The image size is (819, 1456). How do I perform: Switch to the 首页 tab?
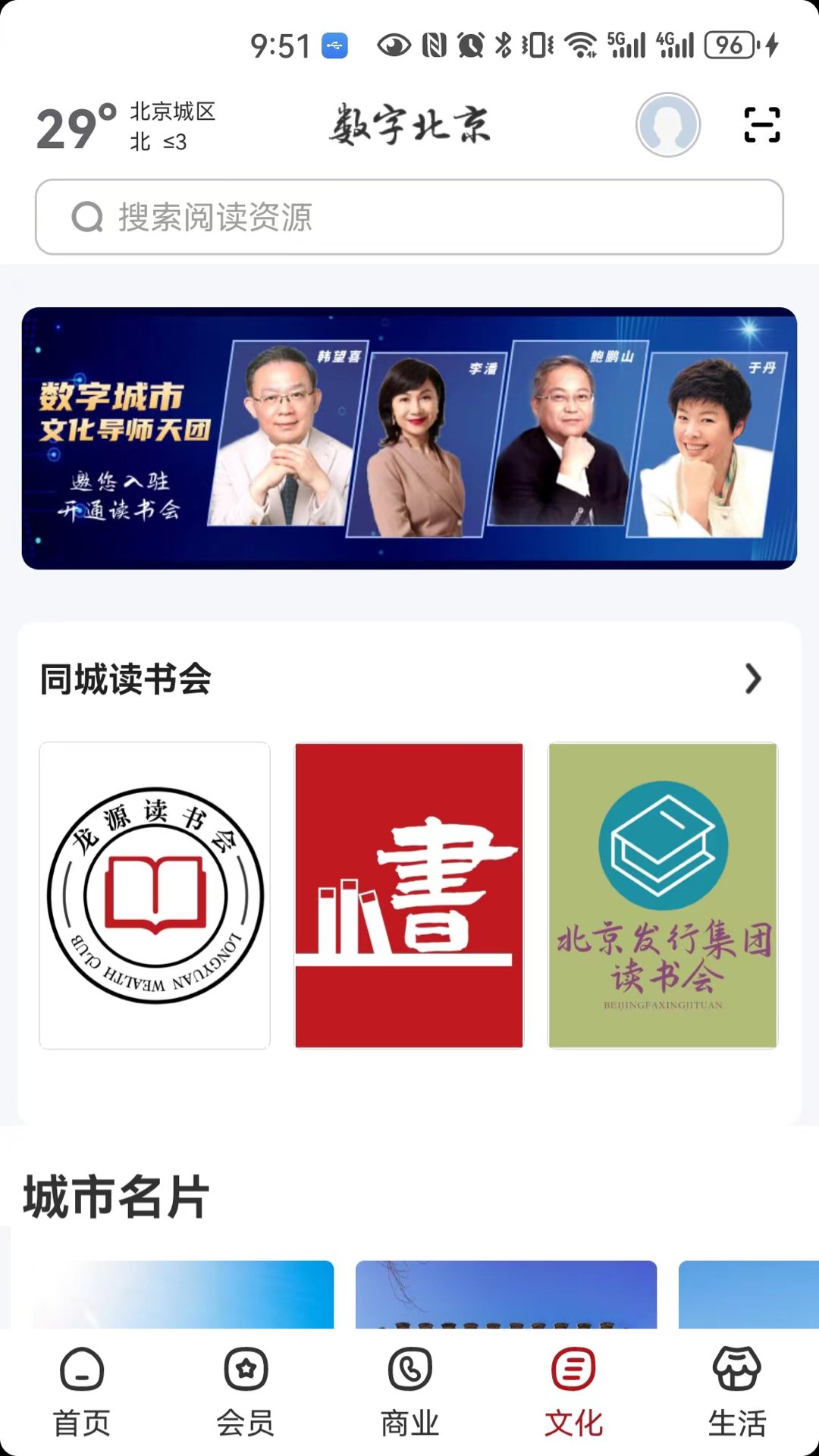[x=82, y=1392]
